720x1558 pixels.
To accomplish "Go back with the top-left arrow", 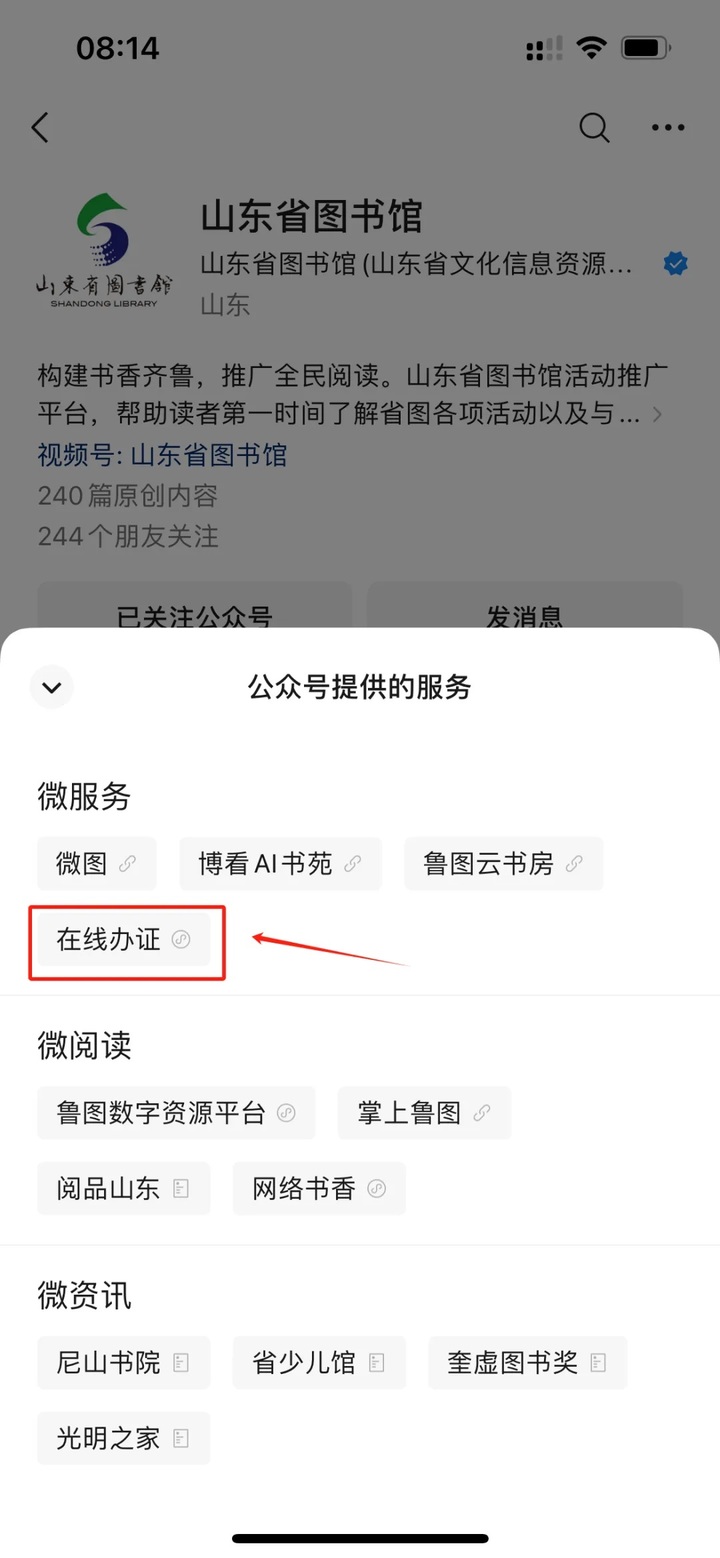I will (40, 128).
